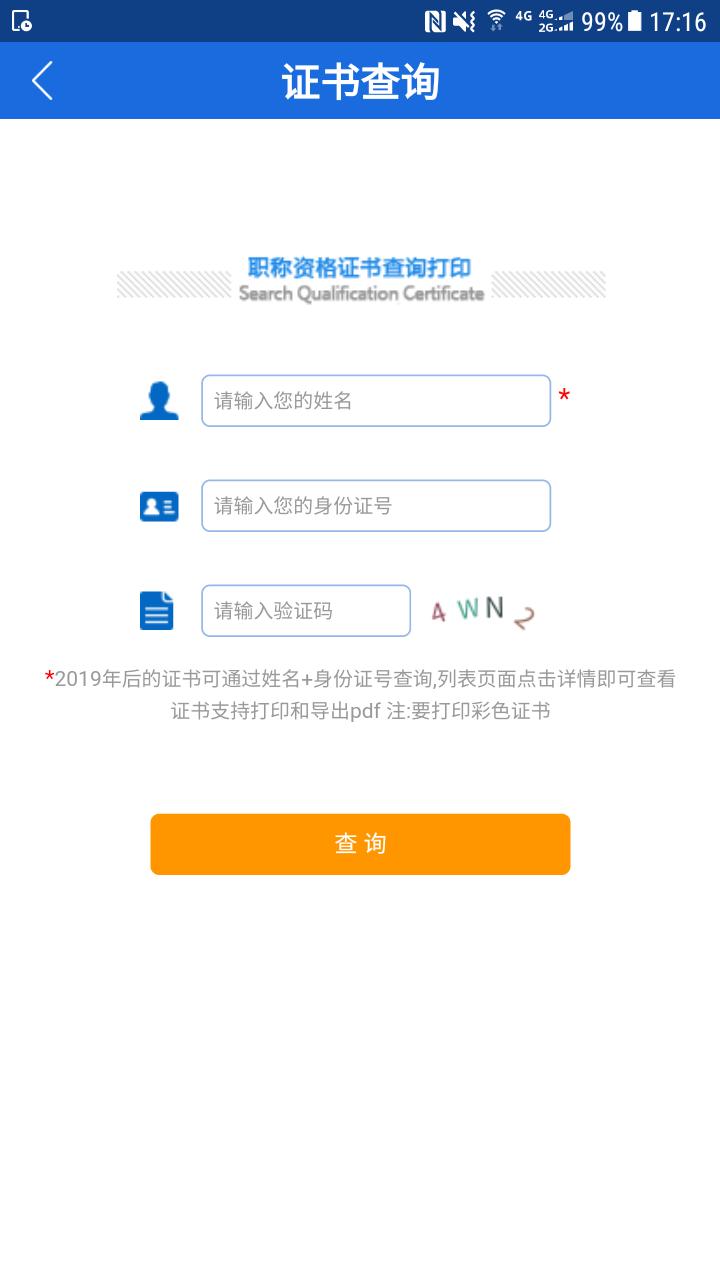720x1280 pixels.
Task: Select the blue person icon beside name field
Action: [x=158, y=400]
